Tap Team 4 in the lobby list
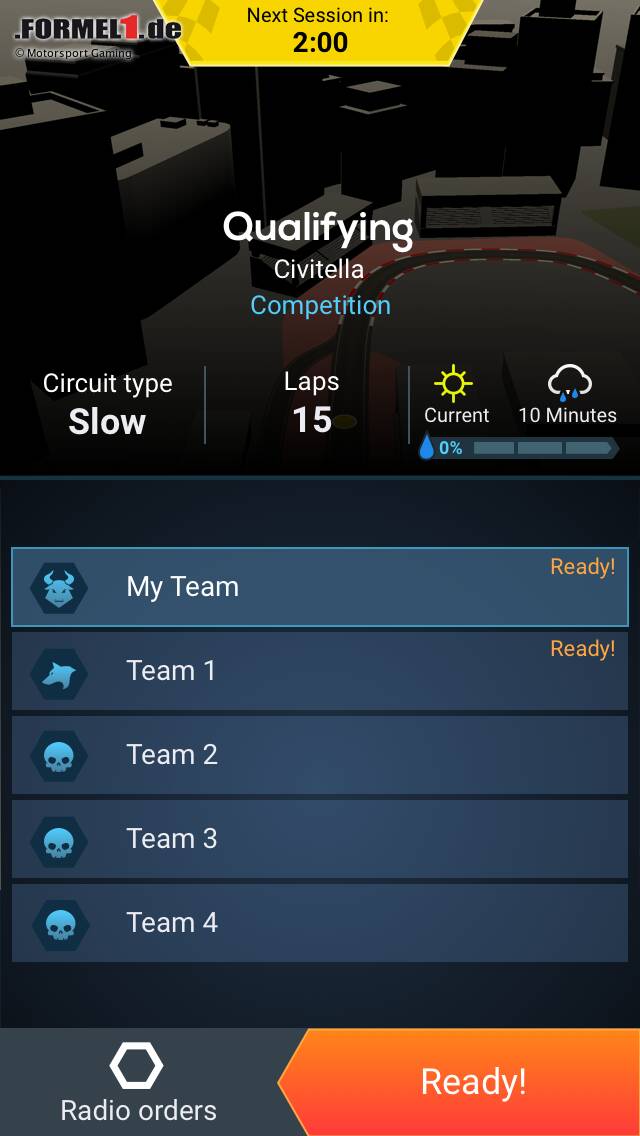The image size is (640, 1136). coord(320,923)
